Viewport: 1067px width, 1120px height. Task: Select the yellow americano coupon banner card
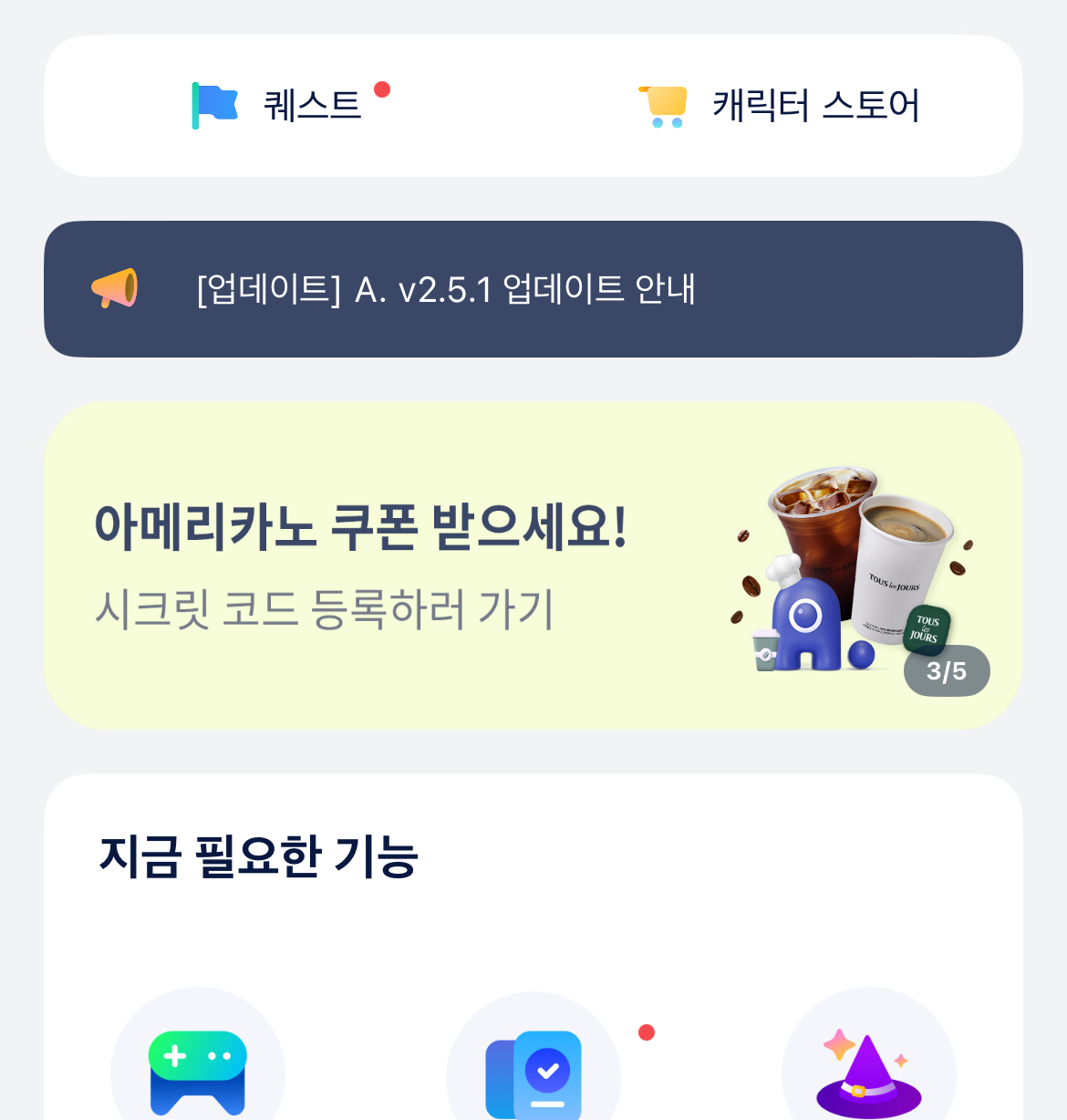533,564
